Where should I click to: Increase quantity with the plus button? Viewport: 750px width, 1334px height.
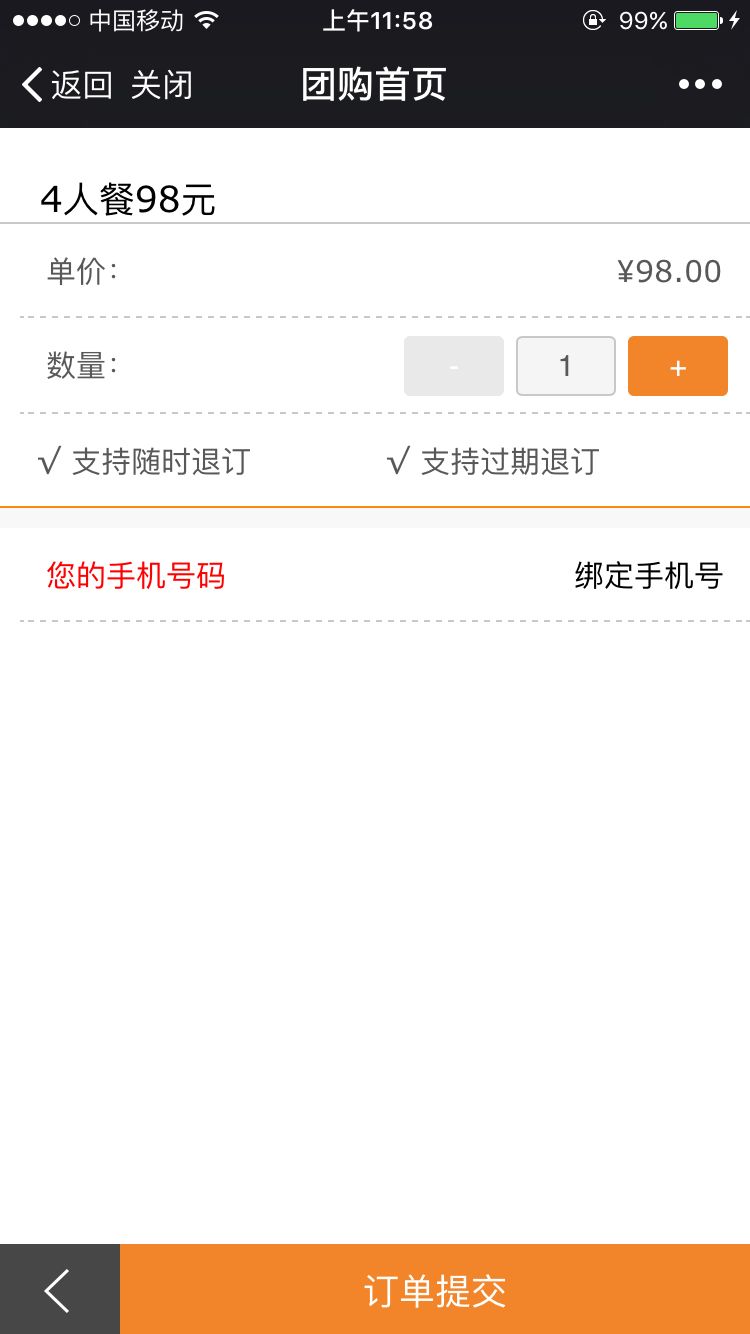pyautogui.click(x=678, y=366)
